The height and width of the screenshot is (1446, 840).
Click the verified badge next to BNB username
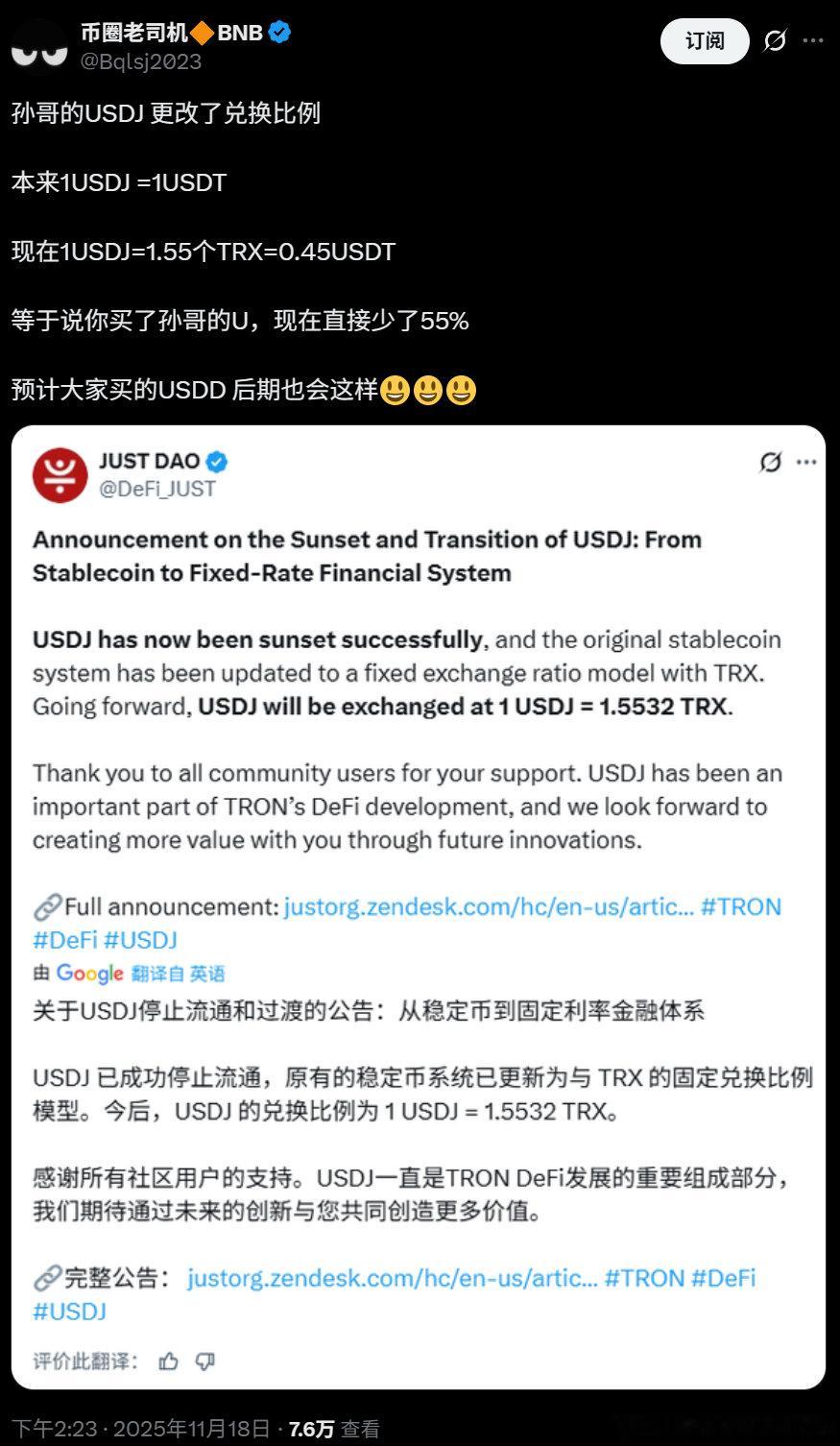pyautogui.click(x=278, y=31)
